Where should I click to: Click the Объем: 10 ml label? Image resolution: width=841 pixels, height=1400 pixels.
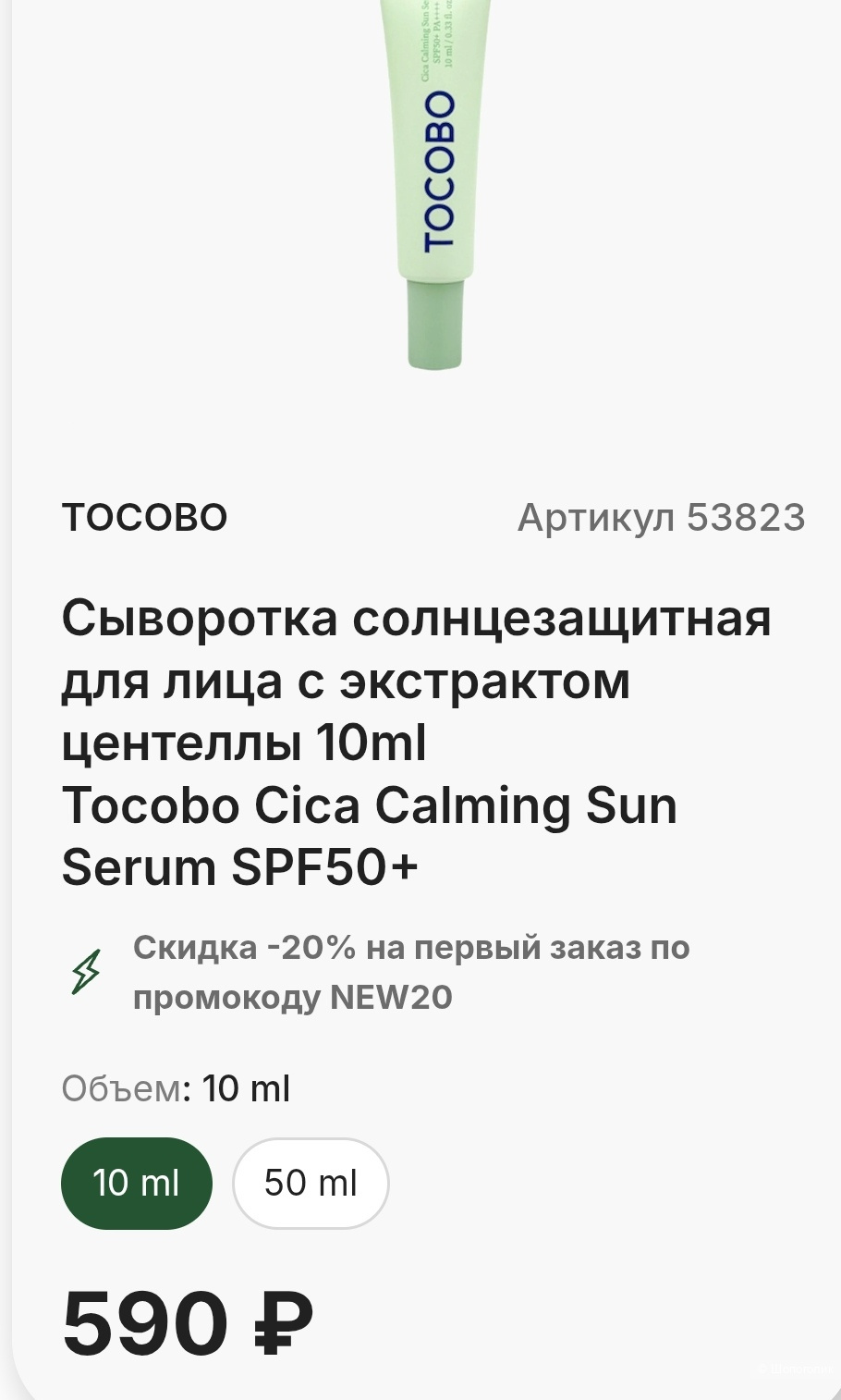(x=174, y=1087)
